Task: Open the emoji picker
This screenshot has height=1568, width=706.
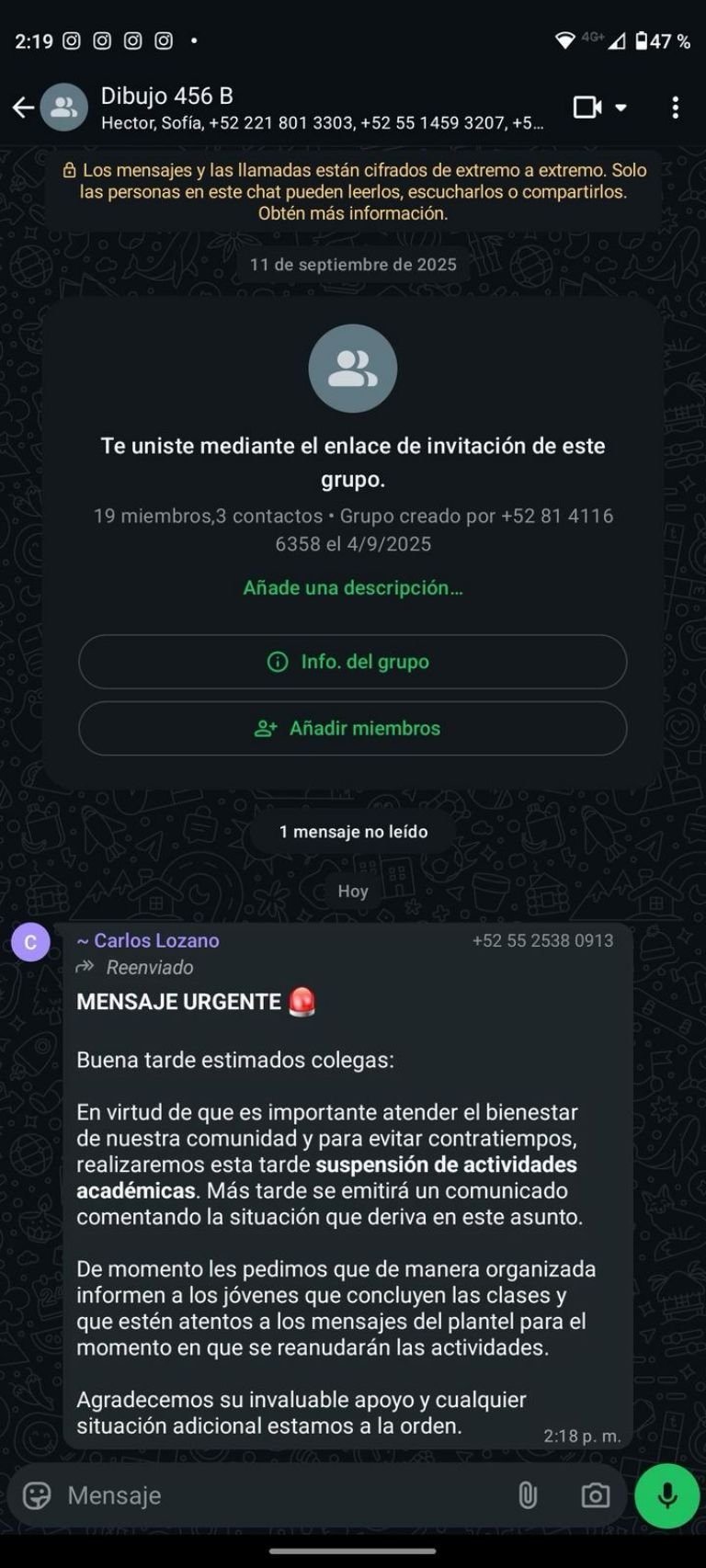Action: [x=37, y=1495]
